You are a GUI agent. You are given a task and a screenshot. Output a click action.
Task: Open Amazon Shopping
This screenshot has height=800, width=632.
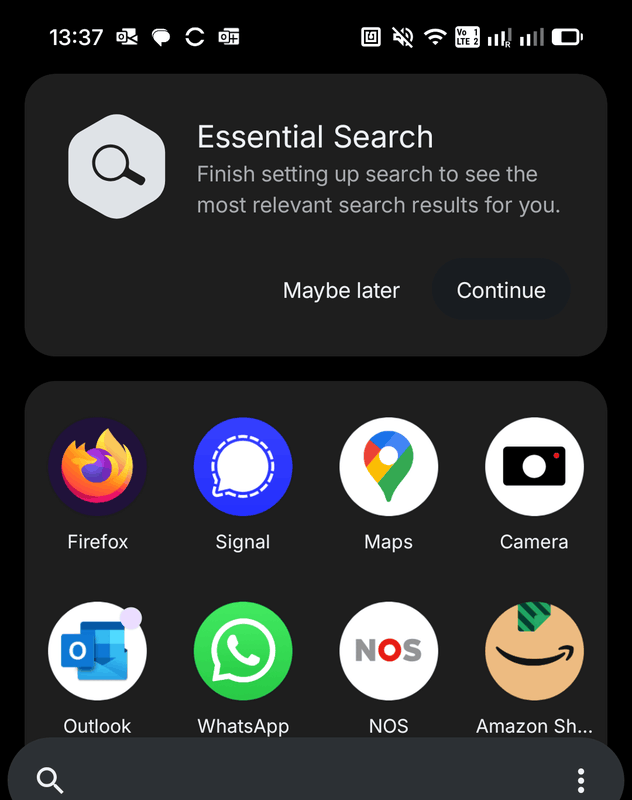[x=534, y=651]
